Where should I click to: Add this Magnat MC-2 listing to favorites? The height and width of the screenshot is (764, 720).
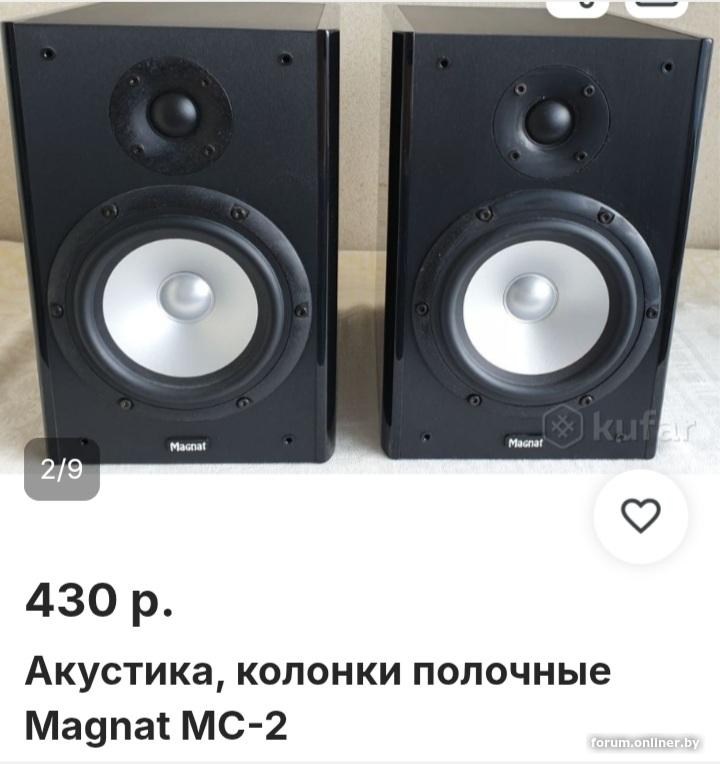click(641, 516)
